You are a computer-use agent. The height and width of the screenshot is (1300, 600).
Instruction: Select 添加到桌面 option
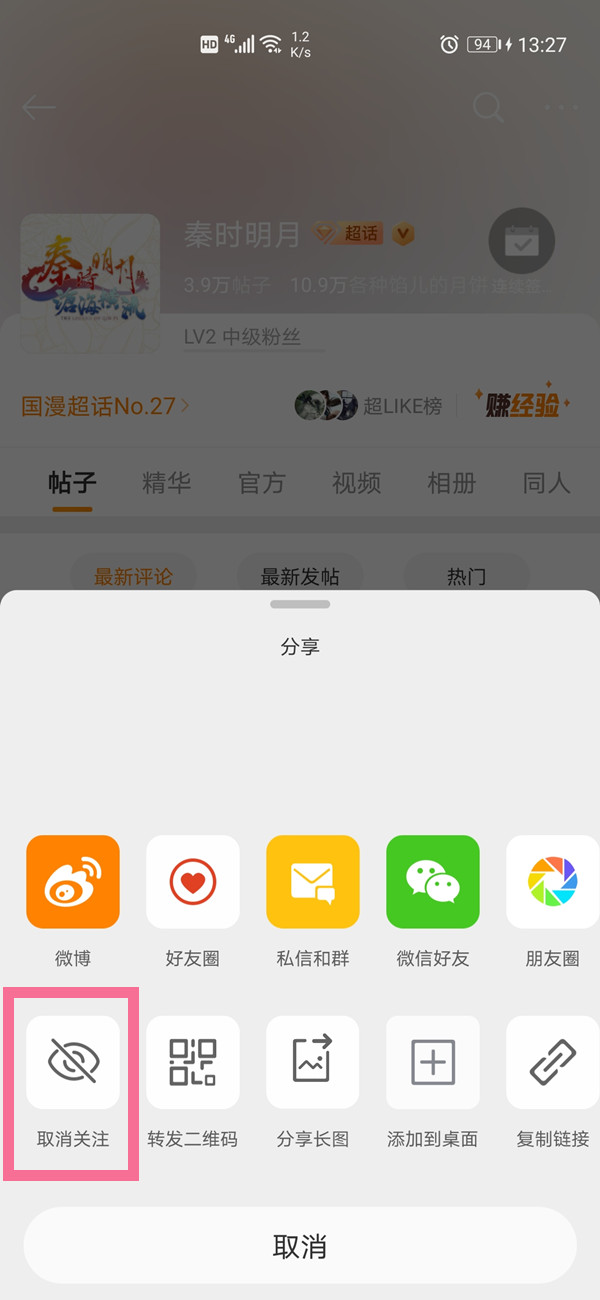[x=433, y=1062]
